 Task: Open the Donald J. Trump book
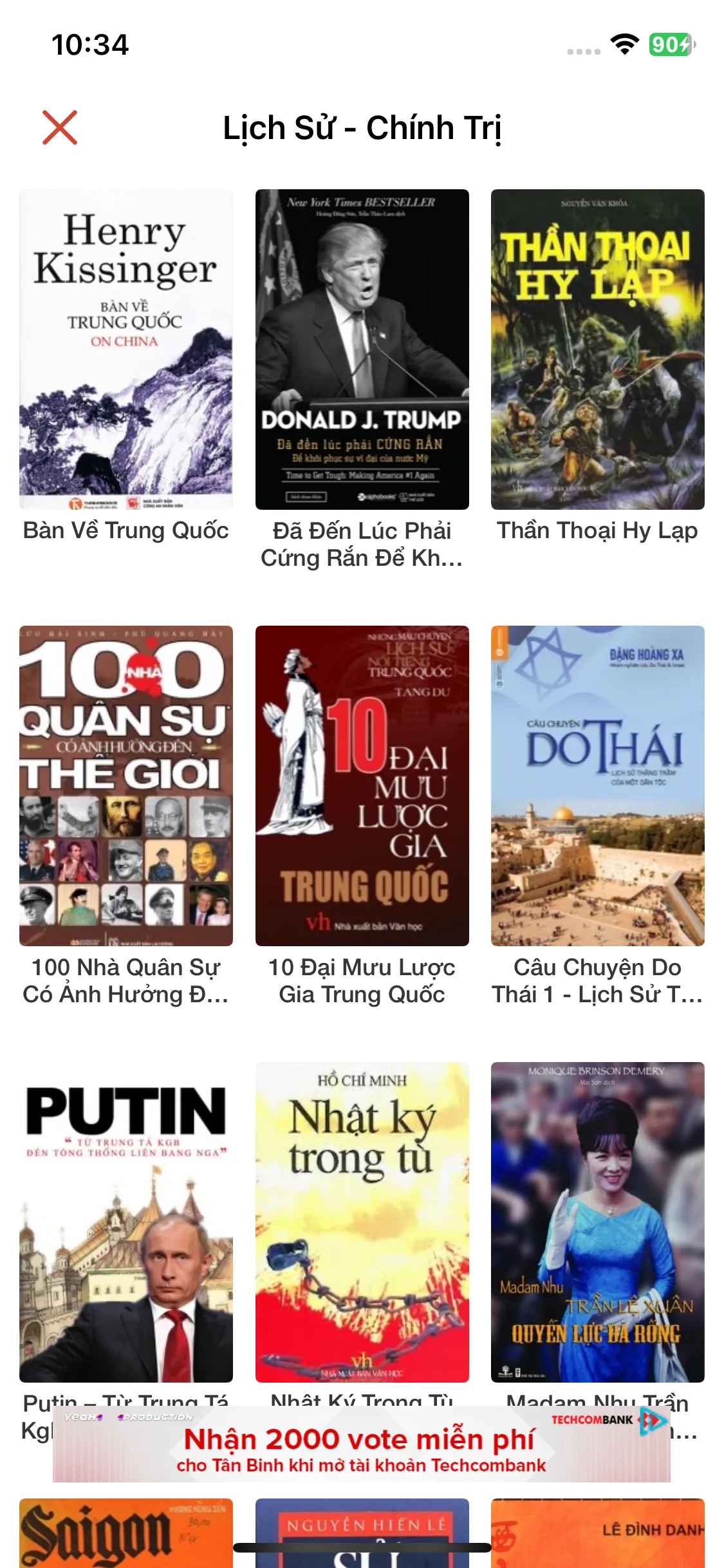pos(362,349)
